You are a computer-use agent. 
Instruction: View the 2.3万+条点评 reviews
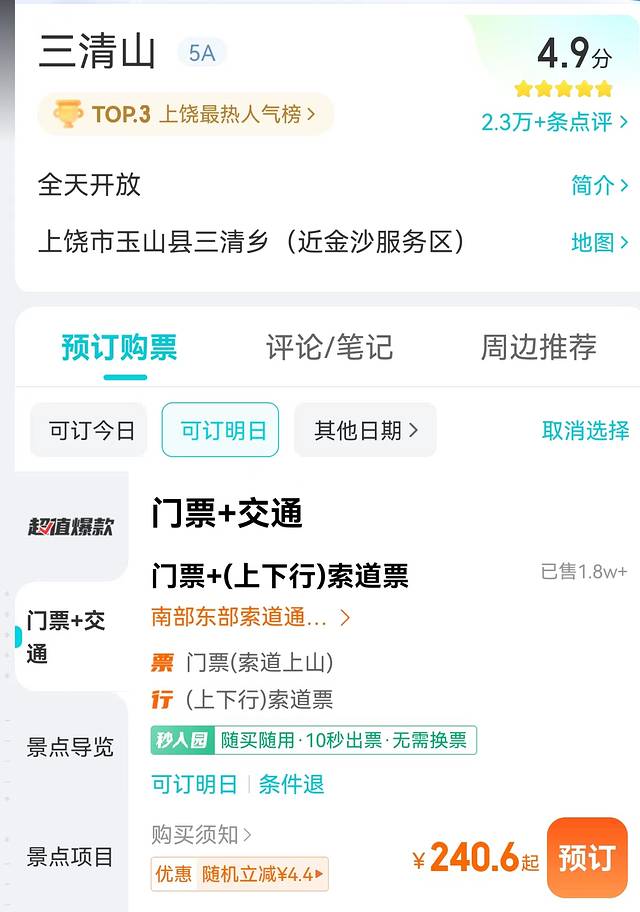[x=554, y=122]
